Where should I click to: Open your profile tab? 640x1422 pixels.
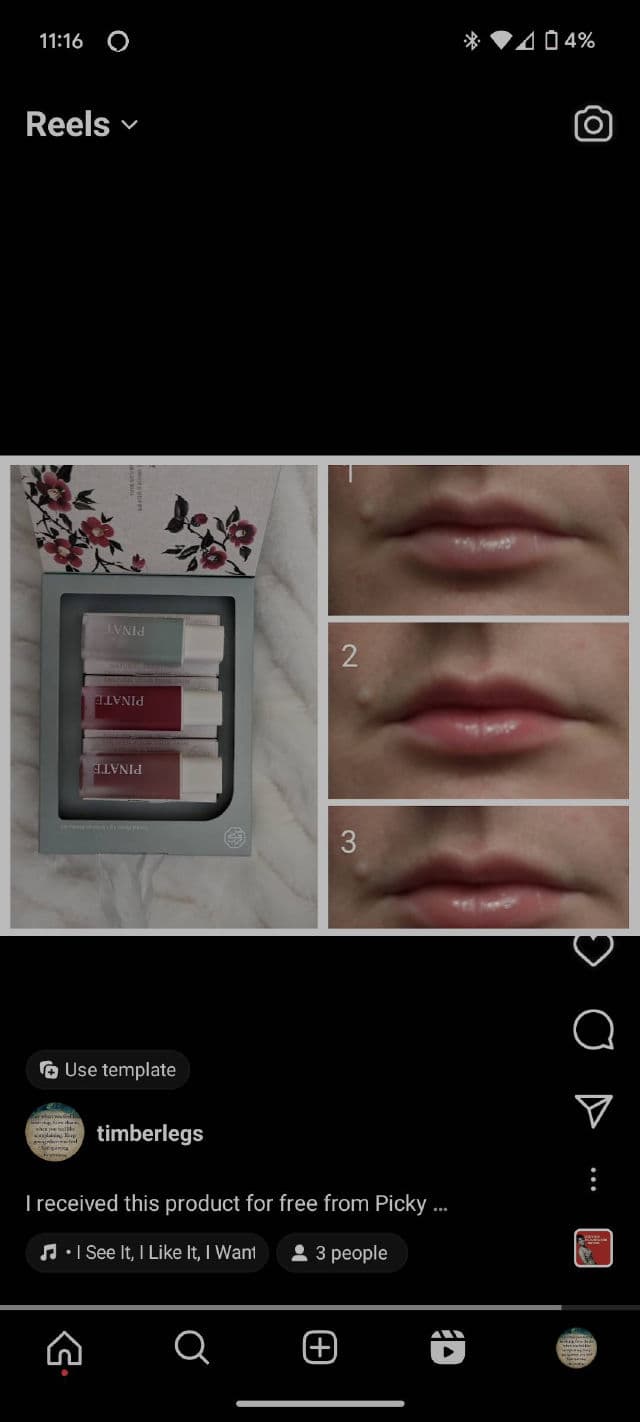pyautogui.click(x=576, y=1348)
